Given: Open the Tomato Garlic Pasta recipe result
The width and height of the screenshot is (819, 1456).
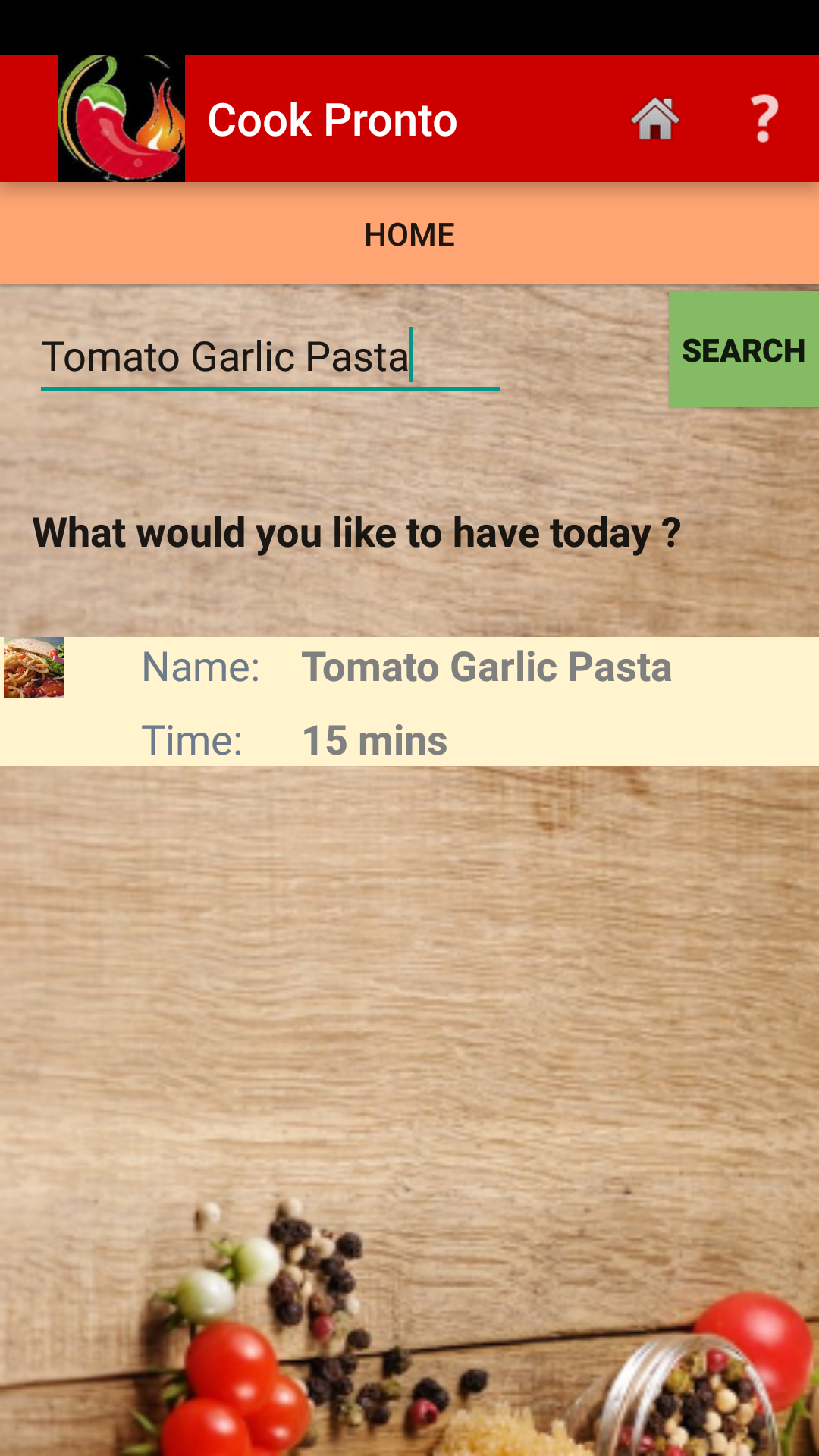Looking at the screenshot, I should tap(409, 701).
